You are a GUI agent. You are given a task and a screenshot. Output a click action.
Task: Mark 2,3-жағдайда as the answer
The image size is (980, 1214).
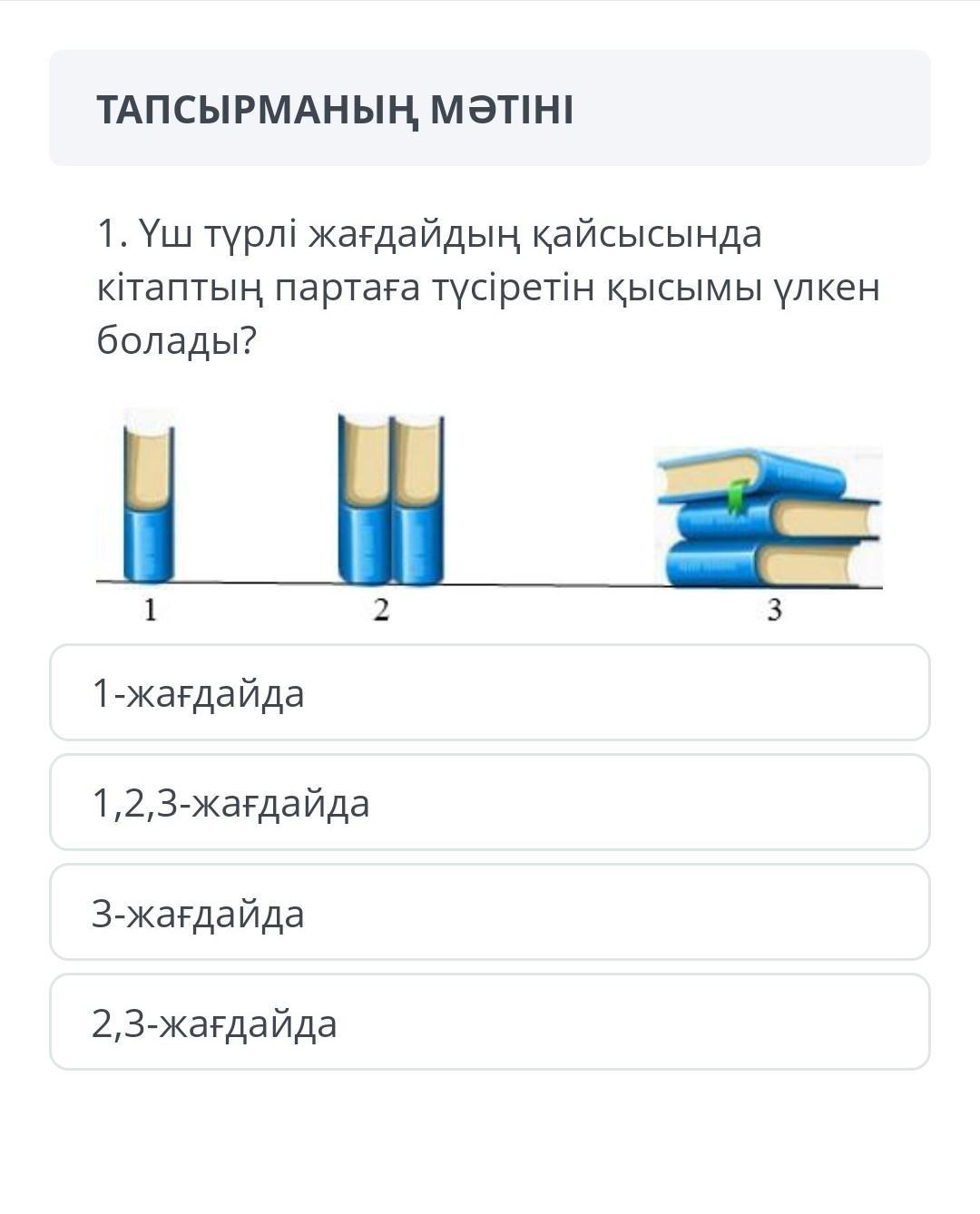(490, 1022)
